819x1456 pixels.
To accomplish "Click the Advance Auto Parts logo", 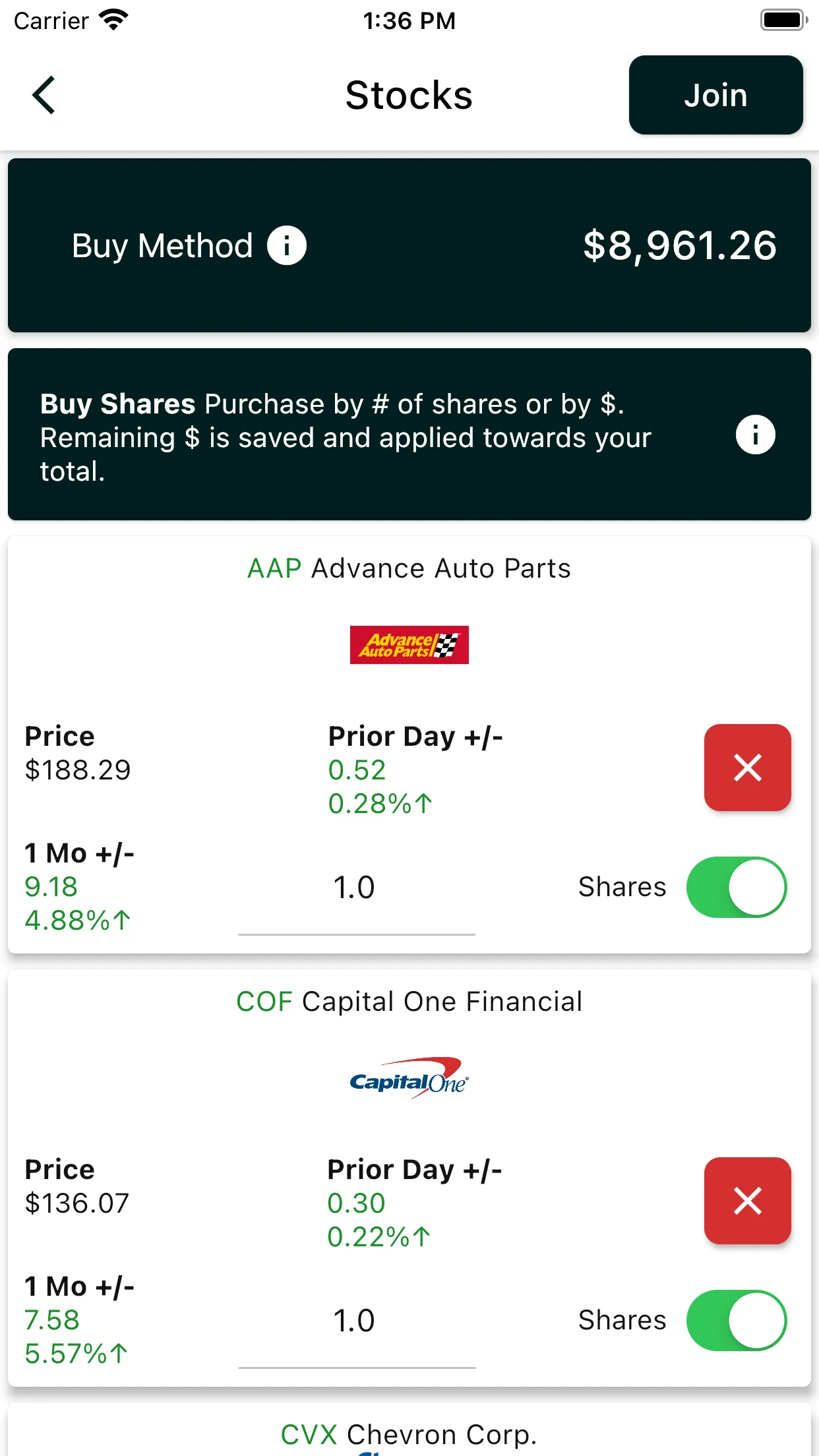I will click(x=409, y=645).
